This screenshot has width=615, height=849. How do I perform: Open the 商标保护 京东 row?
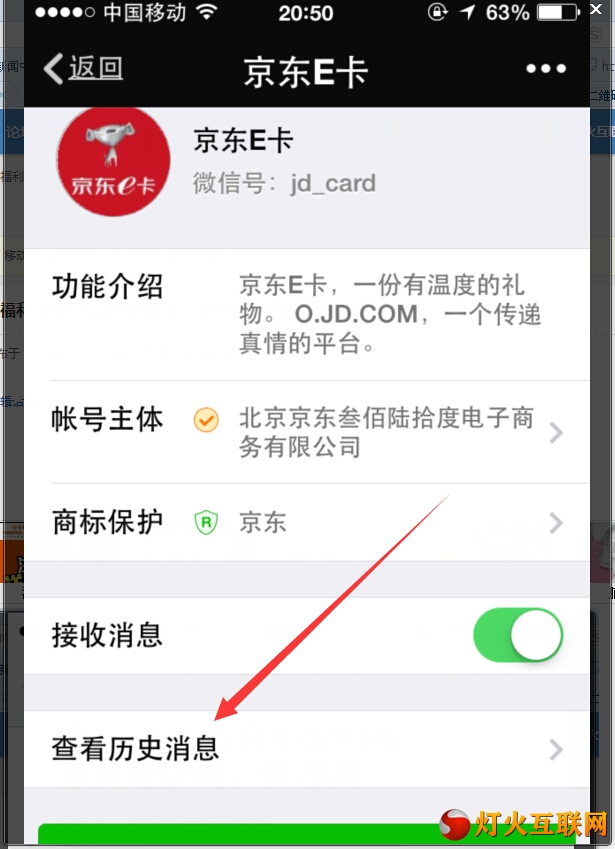307,522
